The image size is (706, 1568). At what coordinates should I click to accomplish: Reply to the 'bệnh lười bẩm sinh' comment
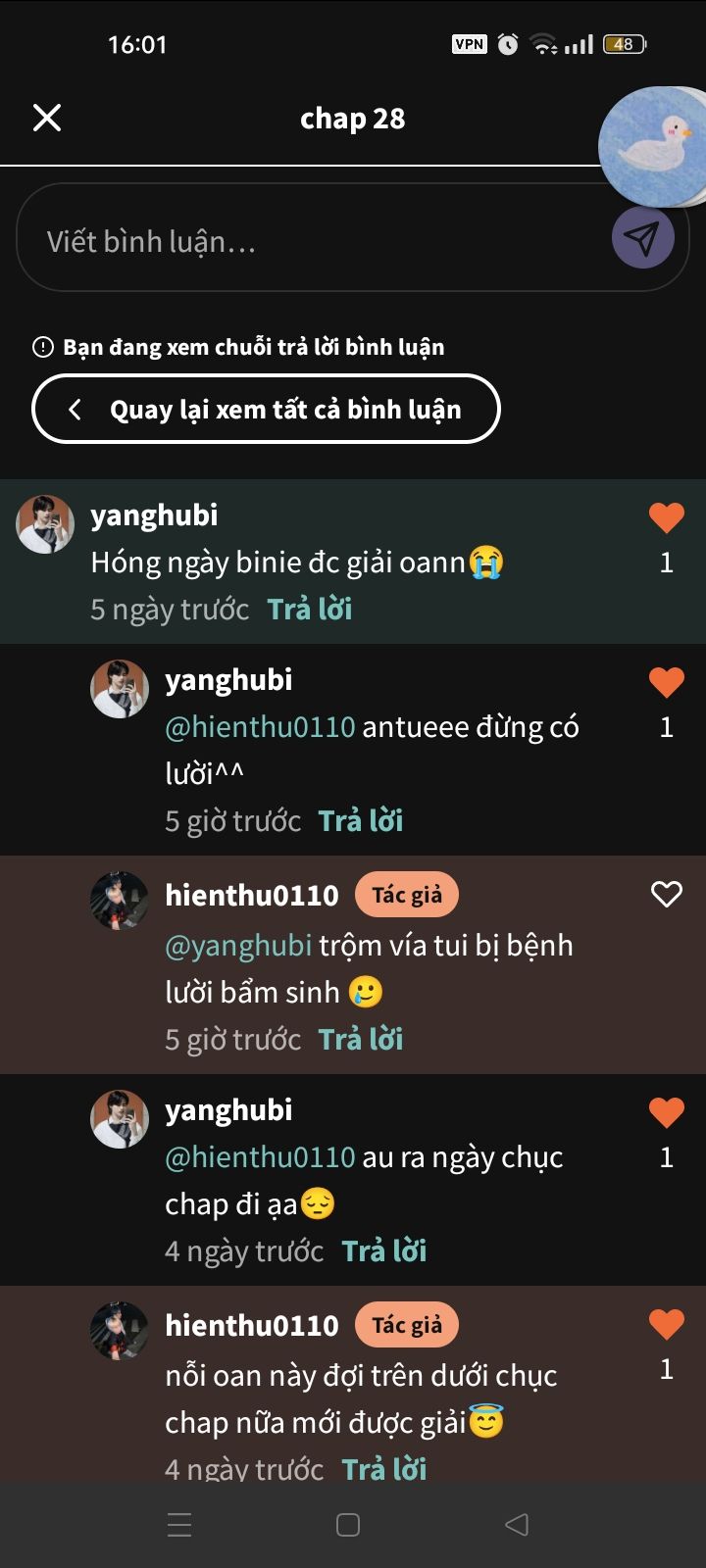pyautogui.click(x=361, y=1040)
